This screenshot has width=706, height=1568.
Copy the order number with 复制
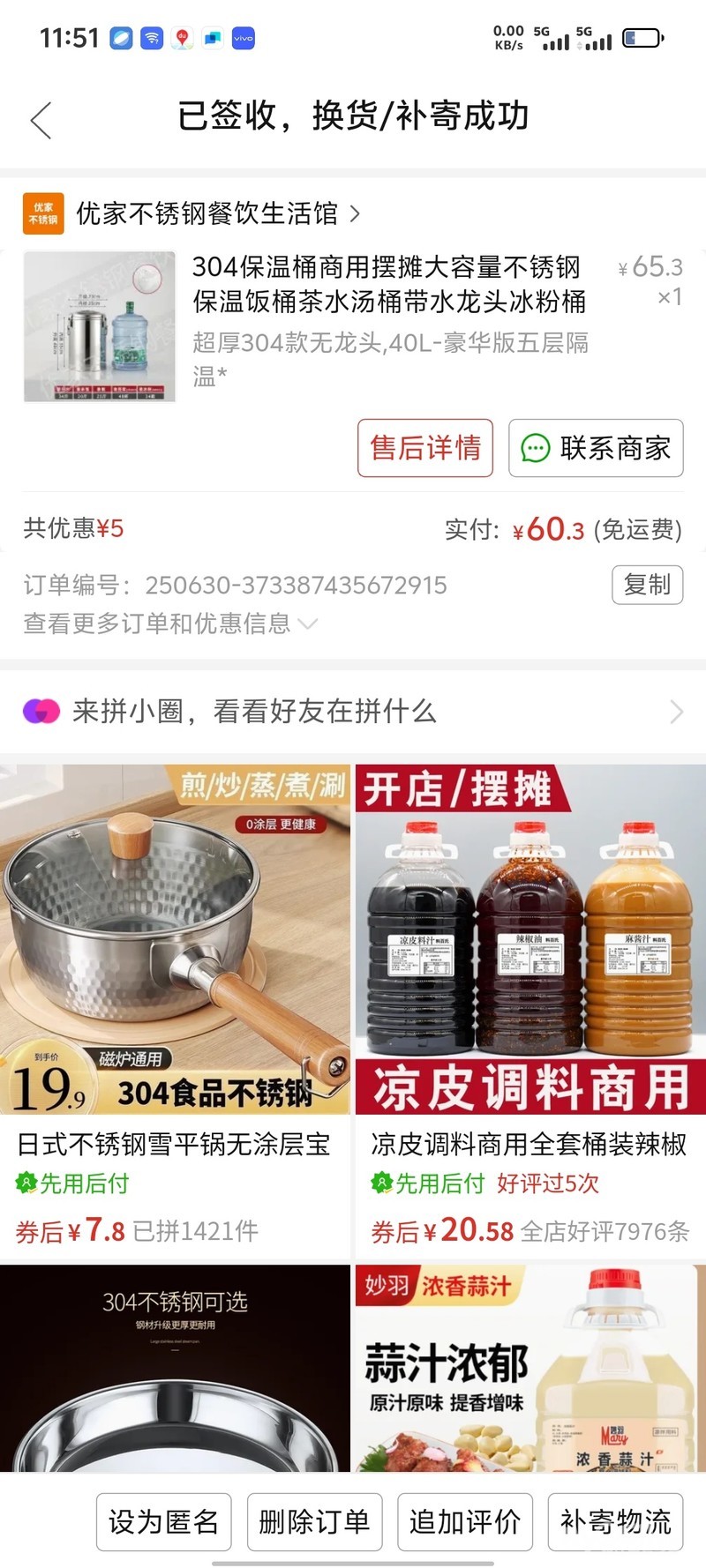pos(647,585)
